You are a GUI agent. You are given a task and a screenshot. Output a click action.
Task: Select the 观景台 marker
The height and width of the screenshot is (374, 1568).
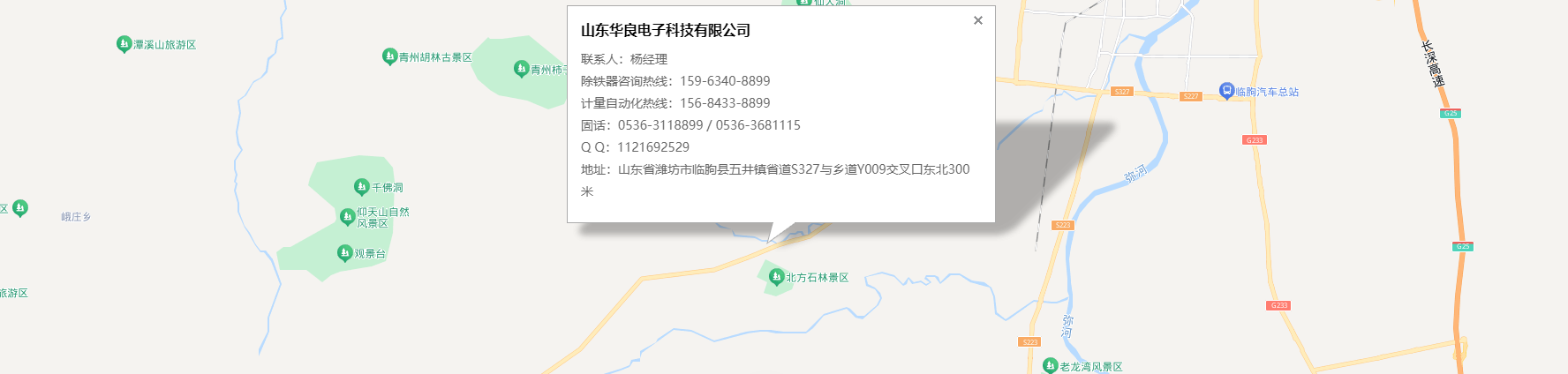click(x=345, y=253)
